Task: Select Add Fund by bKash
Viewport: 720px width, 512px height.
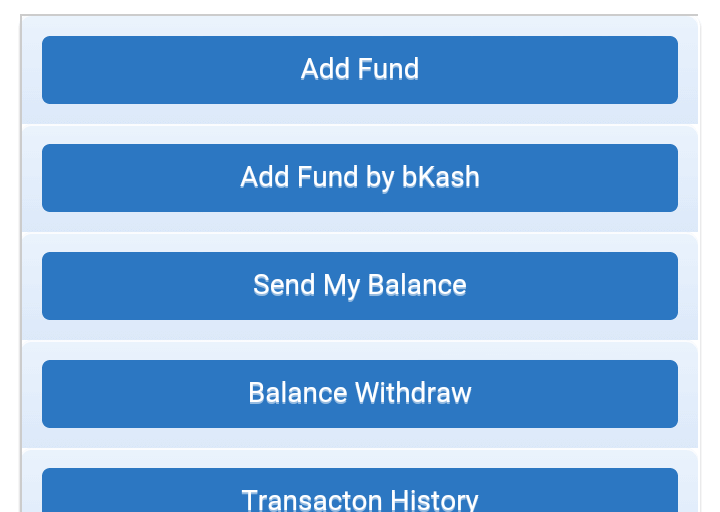Action: coord(360,178)
